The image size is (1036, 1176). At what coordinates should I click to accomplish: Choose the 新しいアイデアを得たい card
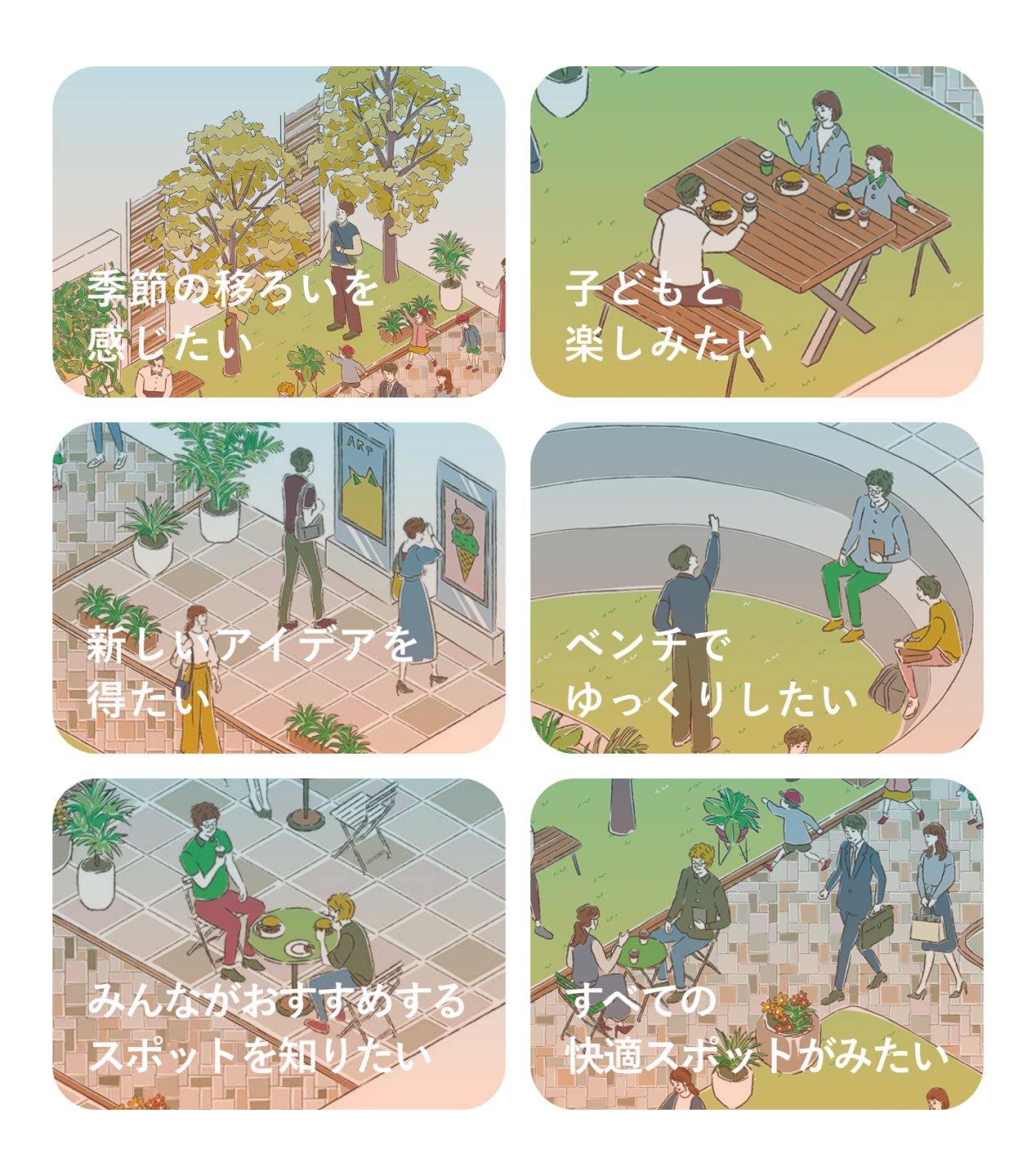coord(279,588)
